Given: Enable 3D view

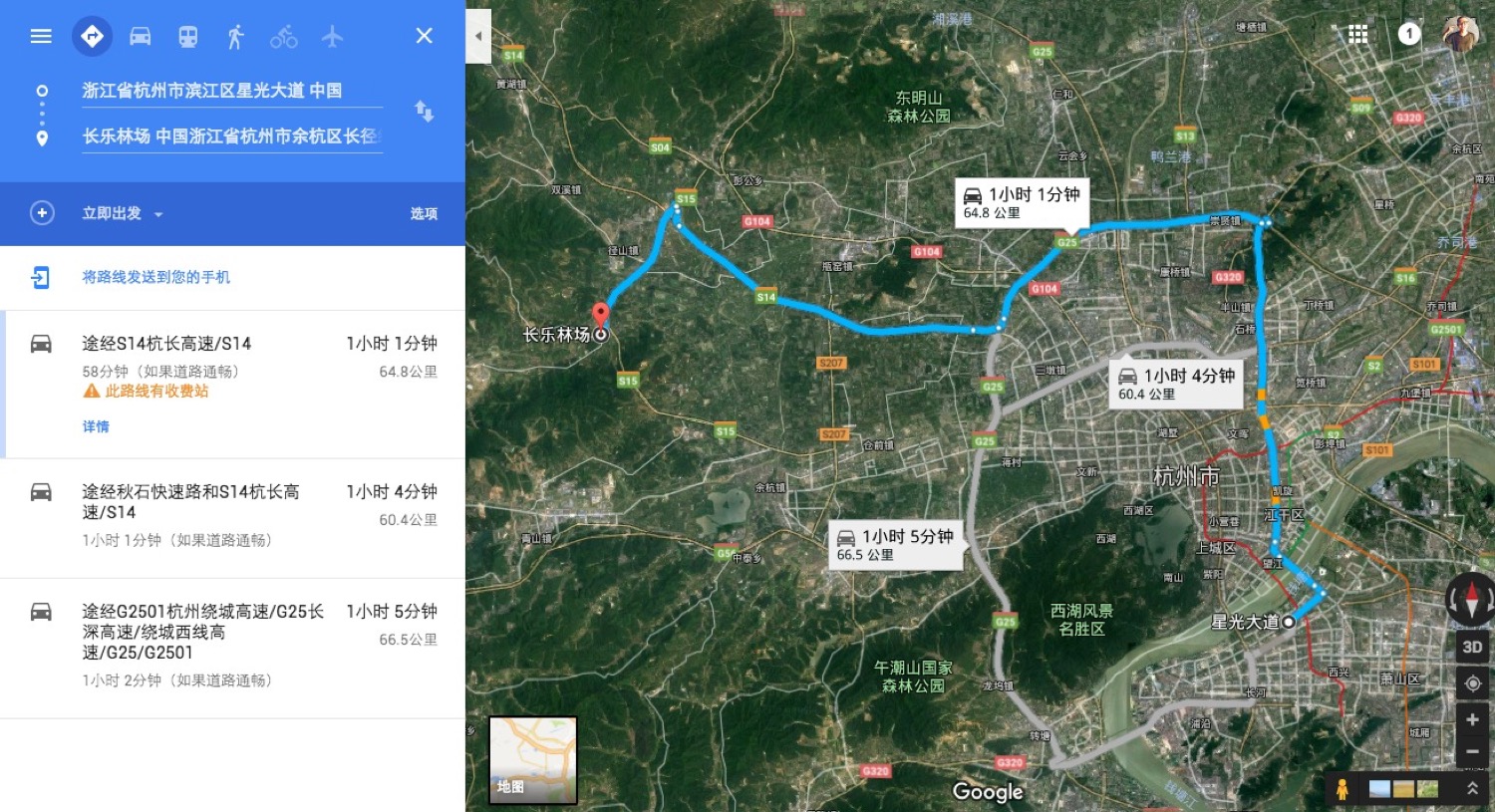Looking at the screenshot, I should coord(1472,647).
